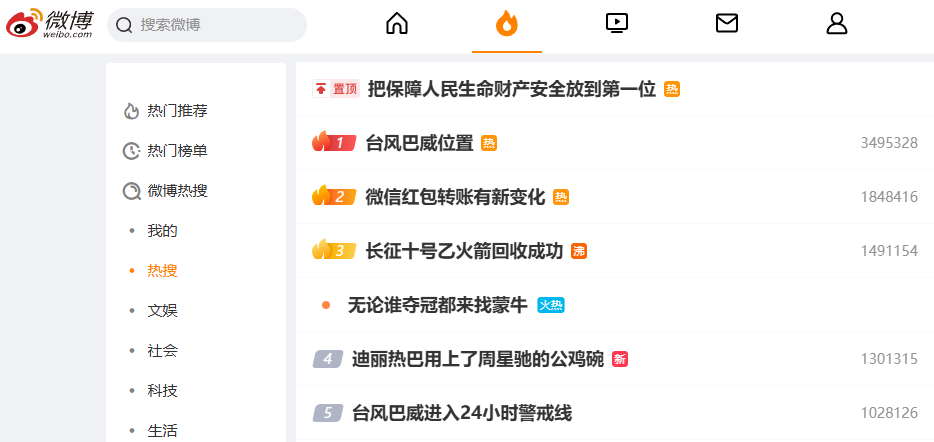Viewport: 934px width, 442px height.
Task: Switch to the 科技 category
Action: [162, 391]
